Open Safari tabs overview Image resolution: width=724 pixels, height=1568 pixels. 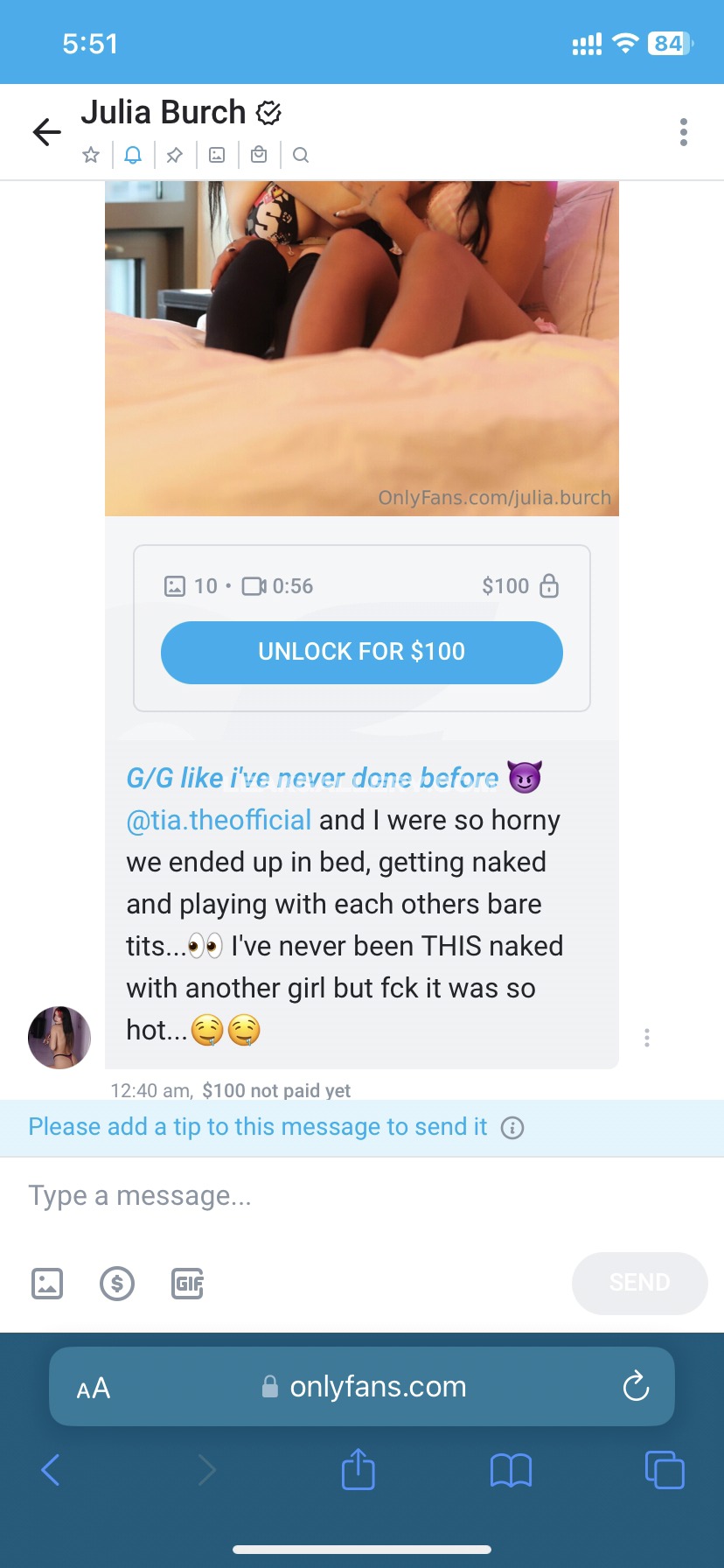tap(664, 1469)
